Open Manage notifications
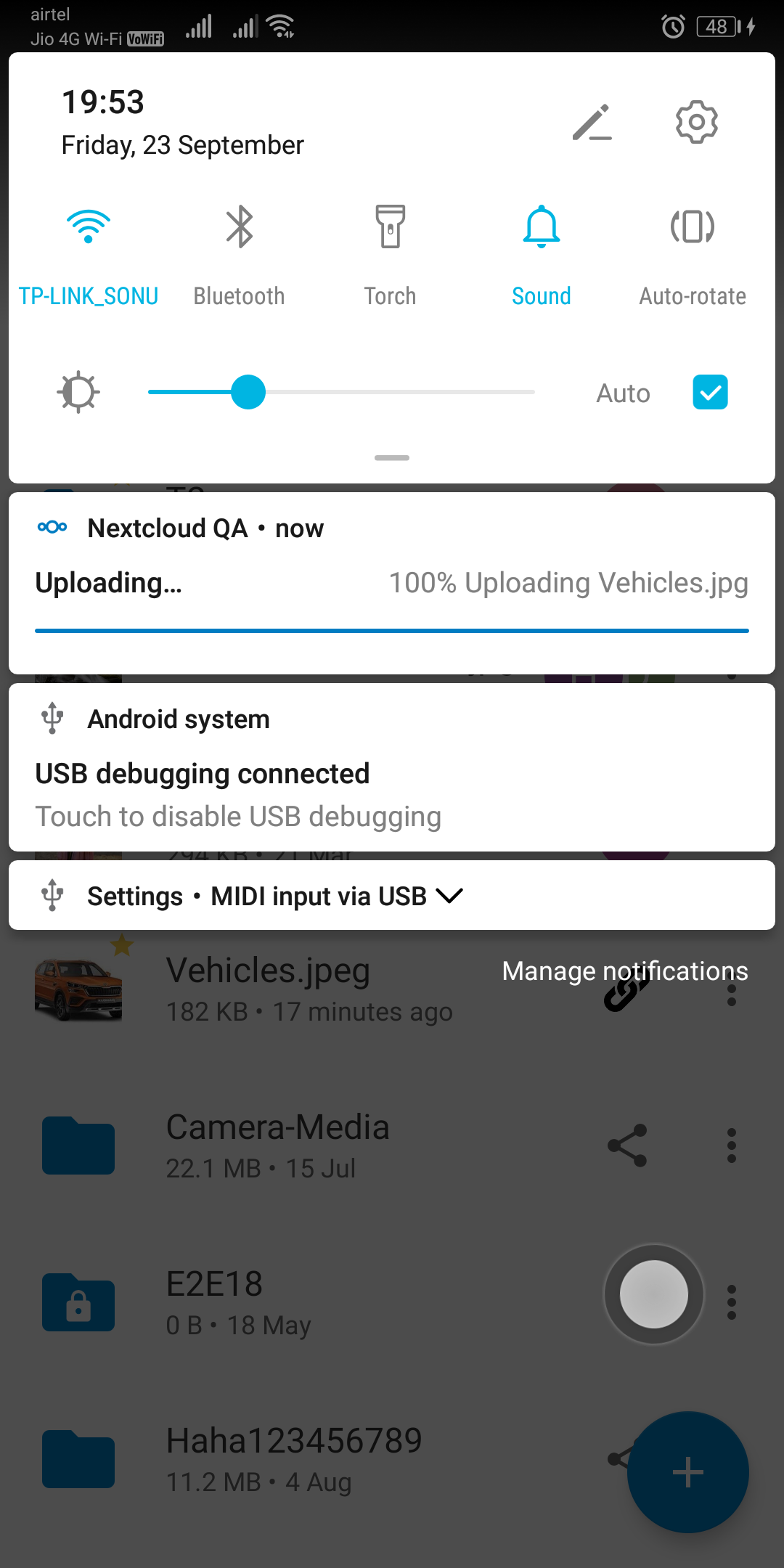 pyautogui.click(x=625, y=971)
